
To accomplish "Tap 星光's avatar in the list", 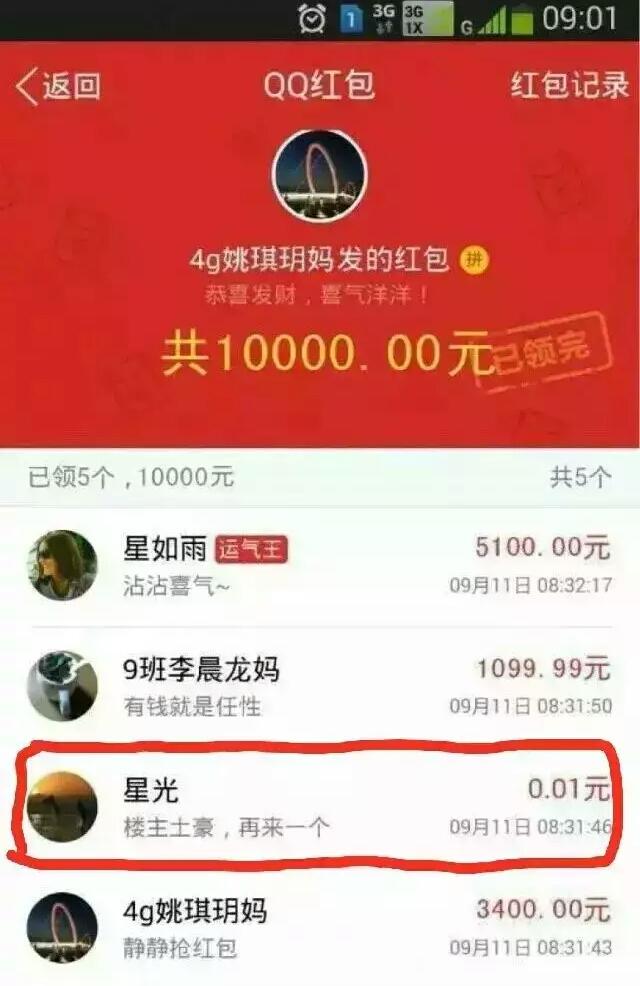I will [62, 806].
